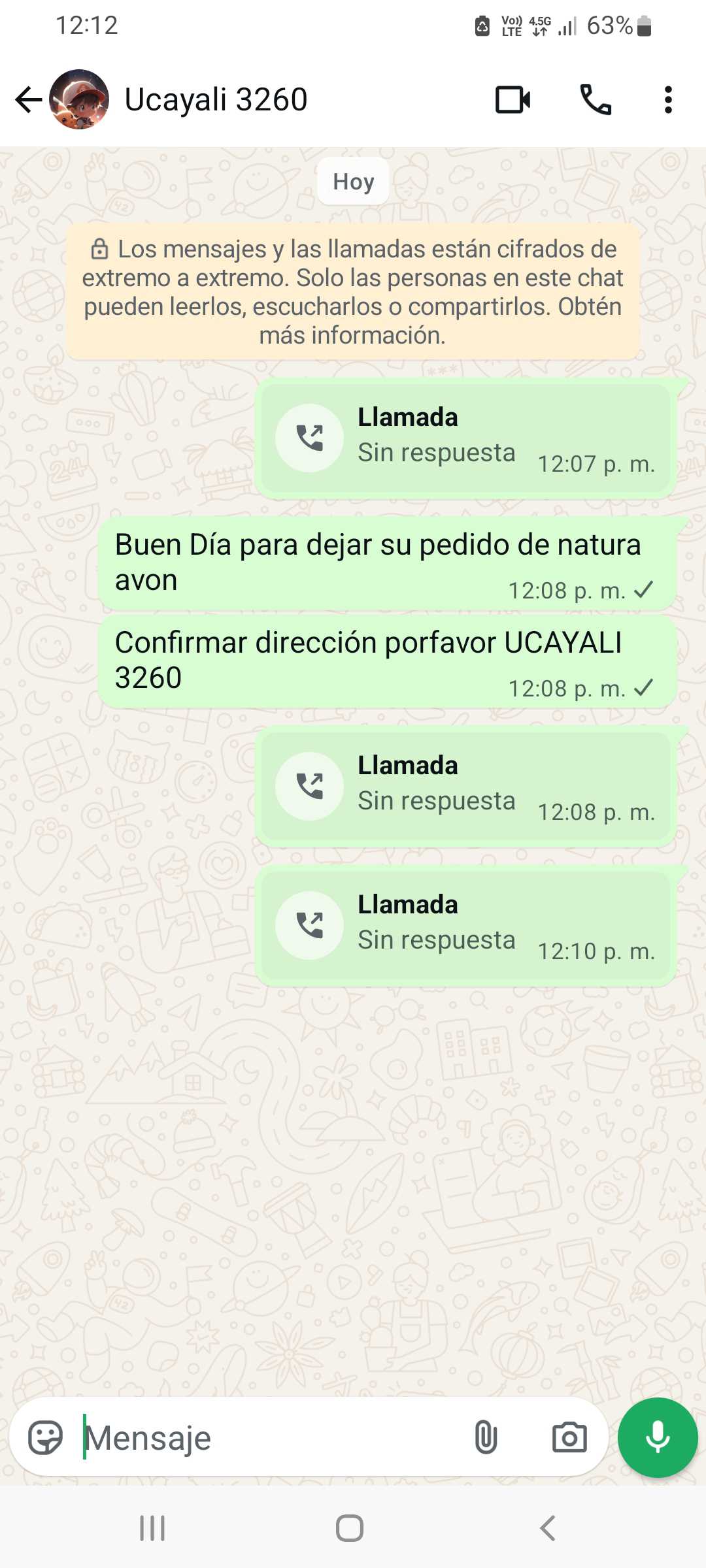Call back from the 12:07 p. m. call entry
Image resolution: width=706 pixels, height=1568 pixels.
point(309,438)
